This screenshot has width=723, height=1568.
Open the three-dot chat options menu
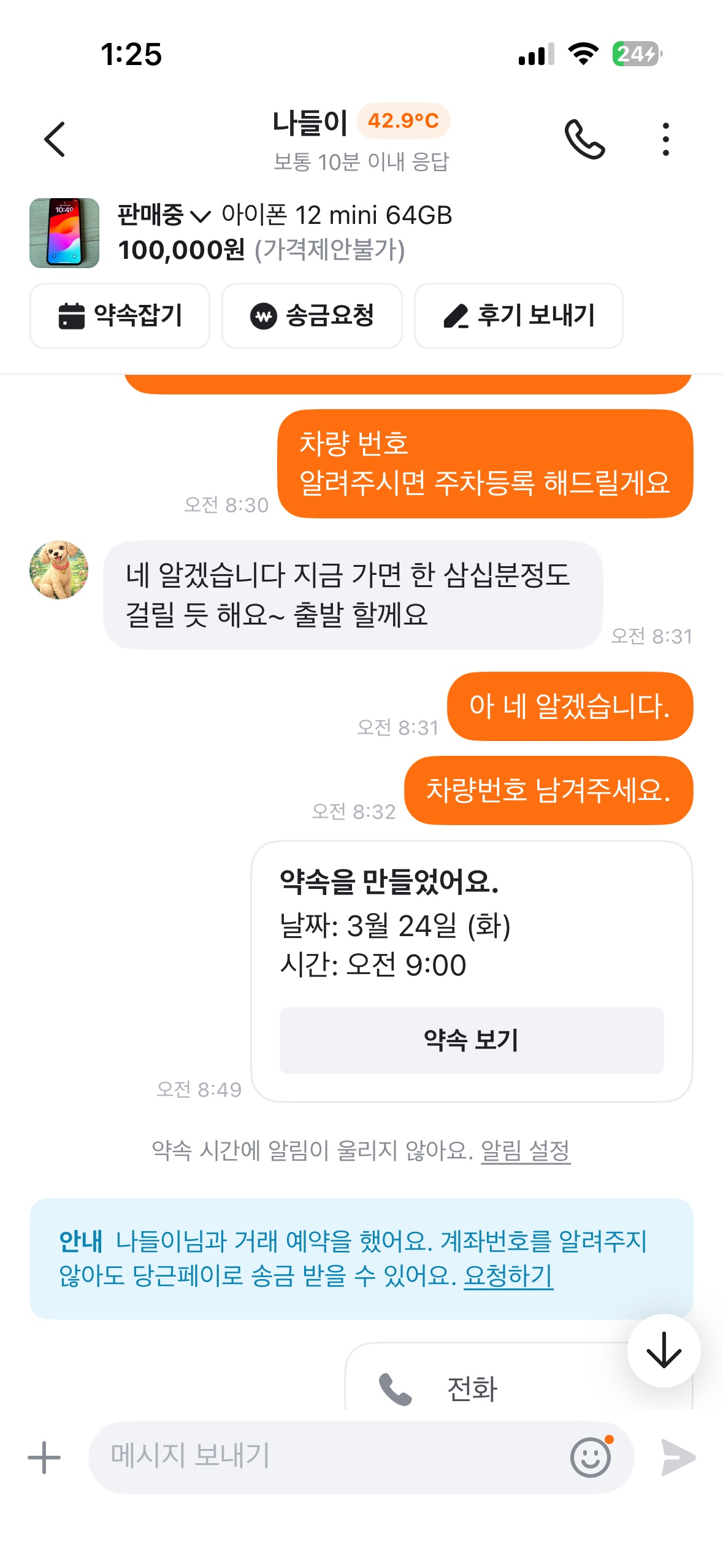coord(667,139)
